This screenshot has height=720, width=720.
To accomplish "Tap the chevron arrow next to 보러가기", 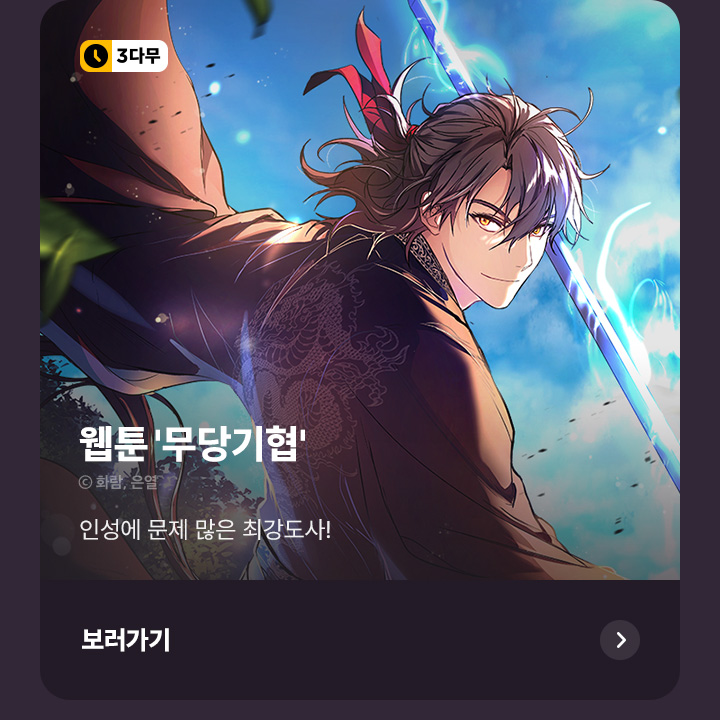I will [x=620, y=640].
